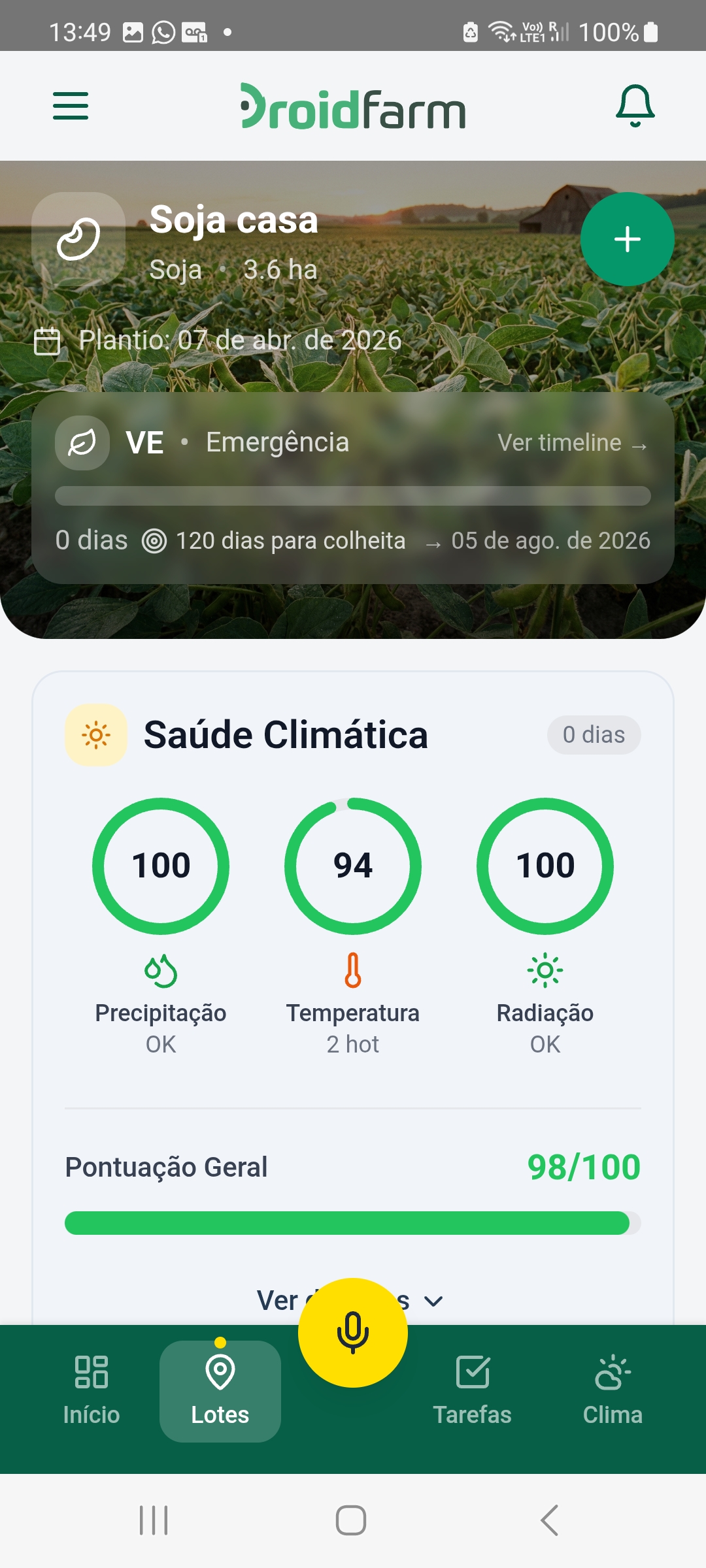Screen dimensions: 706x1568
Task: Tap the green plus button on the field card
Action: tap(626, 238)
